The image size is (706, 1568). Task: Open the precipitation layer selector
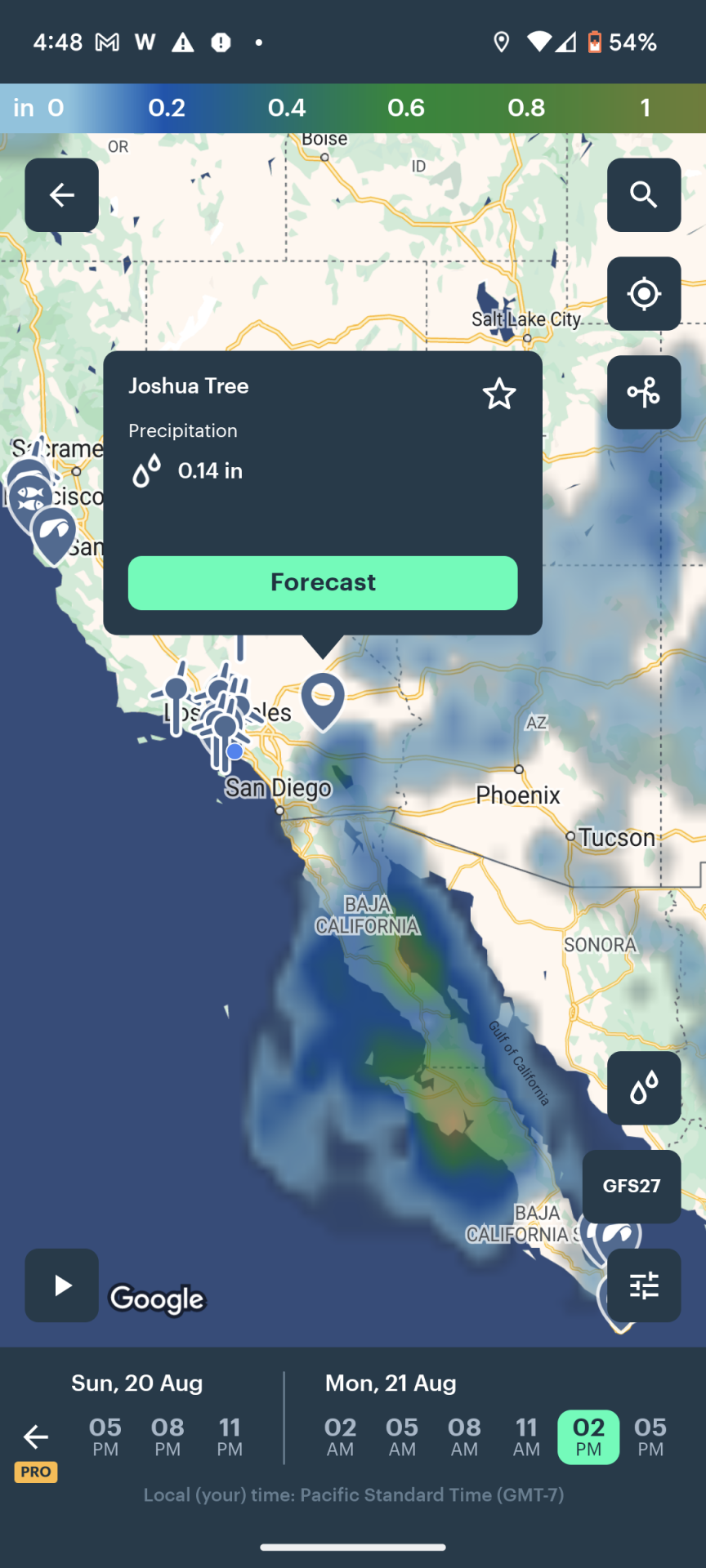[644, 1089]
